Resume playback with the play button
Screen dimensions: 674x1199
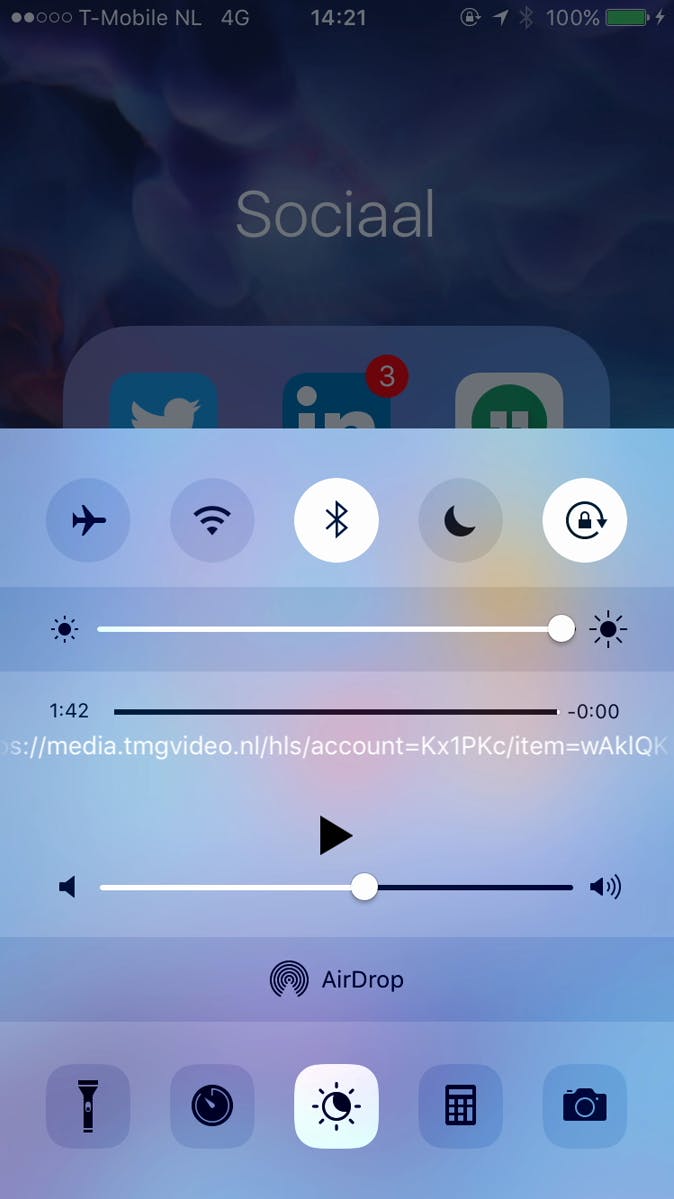coord(335,835)
